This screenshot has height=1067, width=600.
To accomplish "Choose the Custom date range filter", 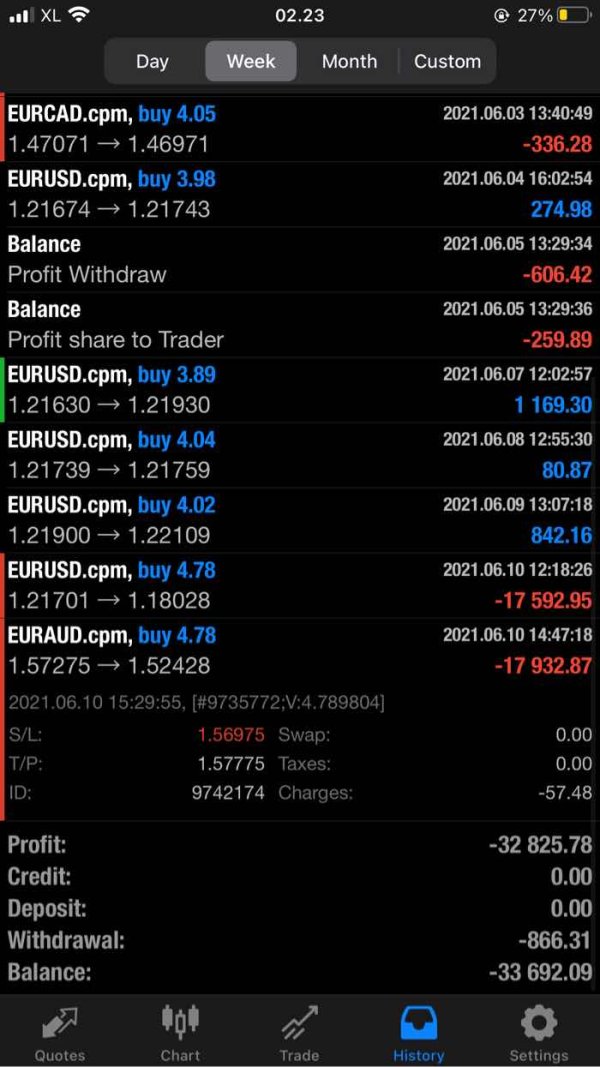I will click(447, 61).
